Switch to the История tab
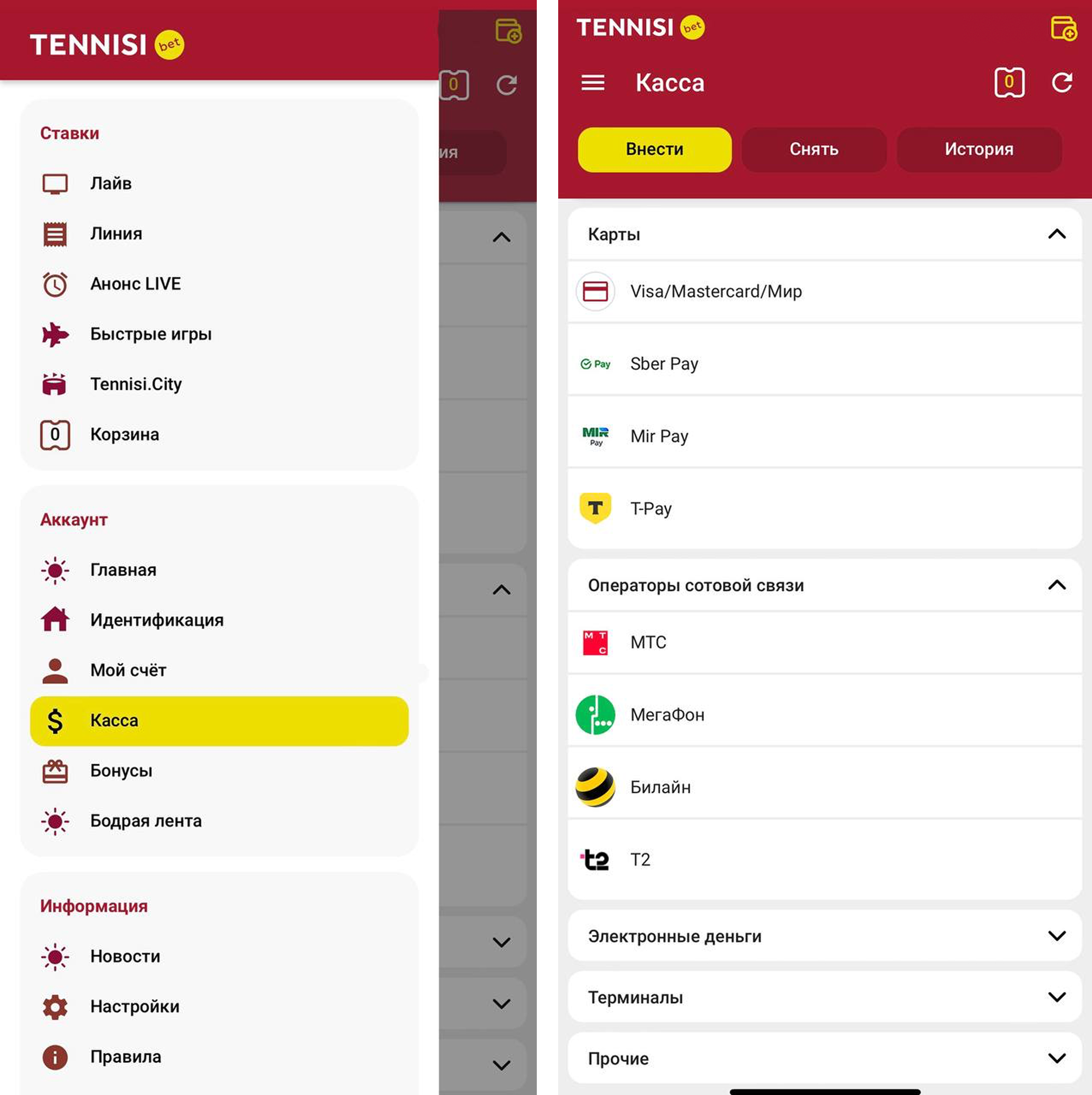Viewport: 1092px width, 1095px height. pos(978,149)
